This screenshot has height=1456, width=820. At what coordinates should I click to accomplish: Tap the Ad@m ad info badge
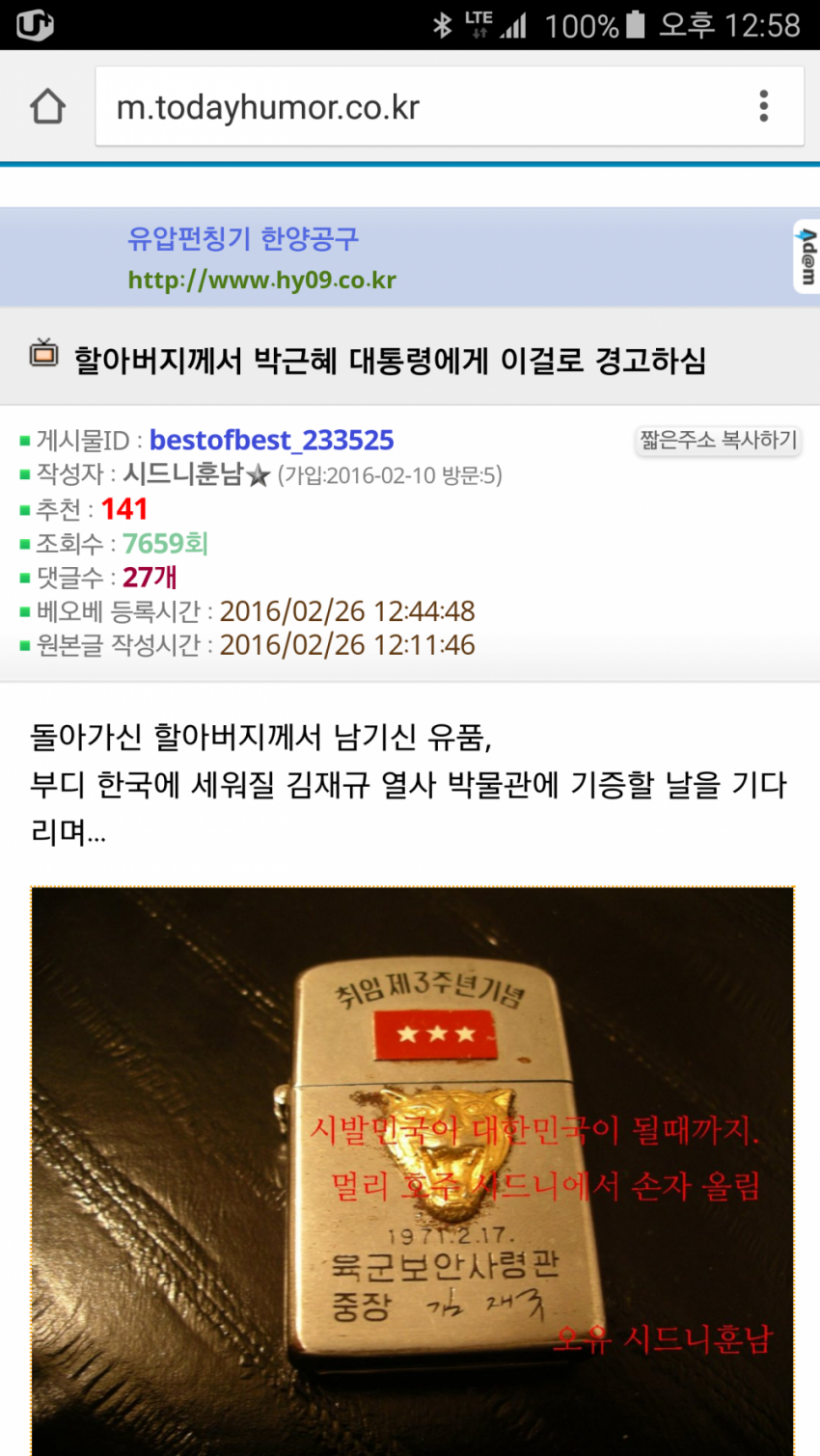pyautogui.click(x=806, y=256)
